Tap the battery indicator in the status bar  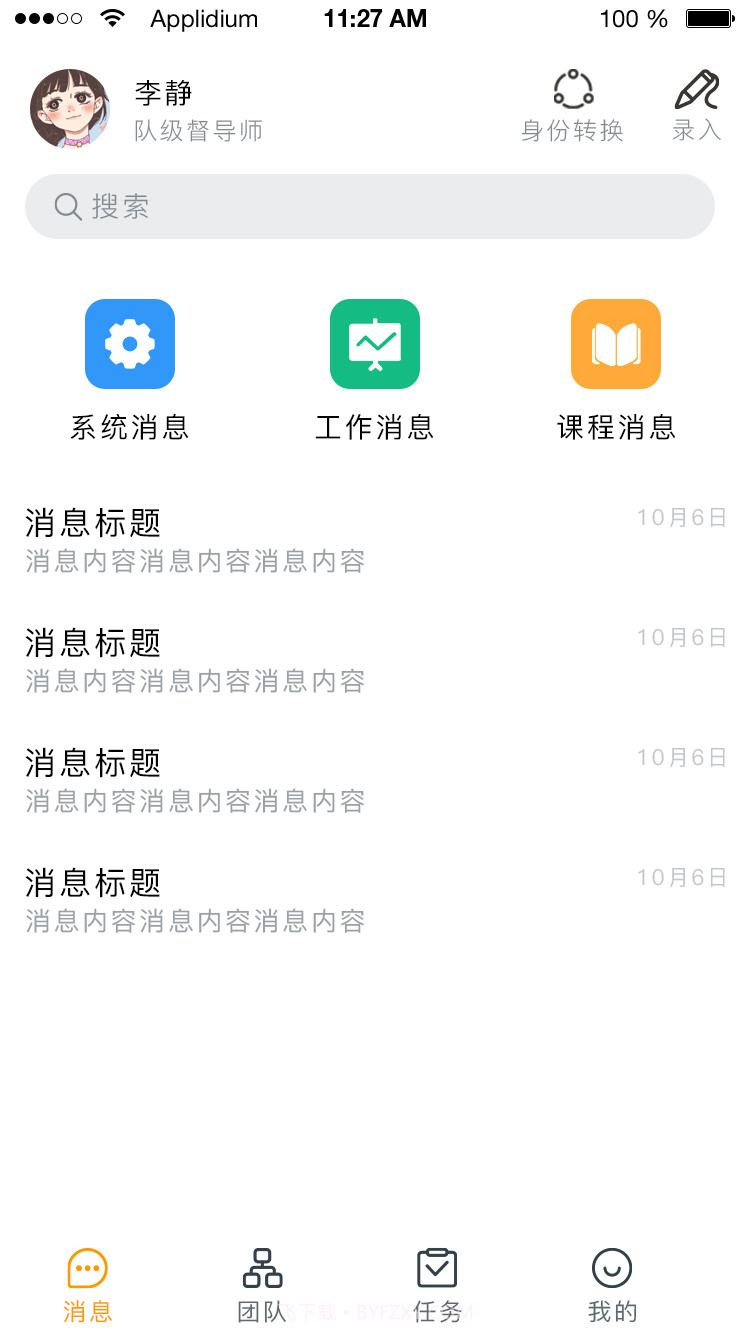coord(711,17)
